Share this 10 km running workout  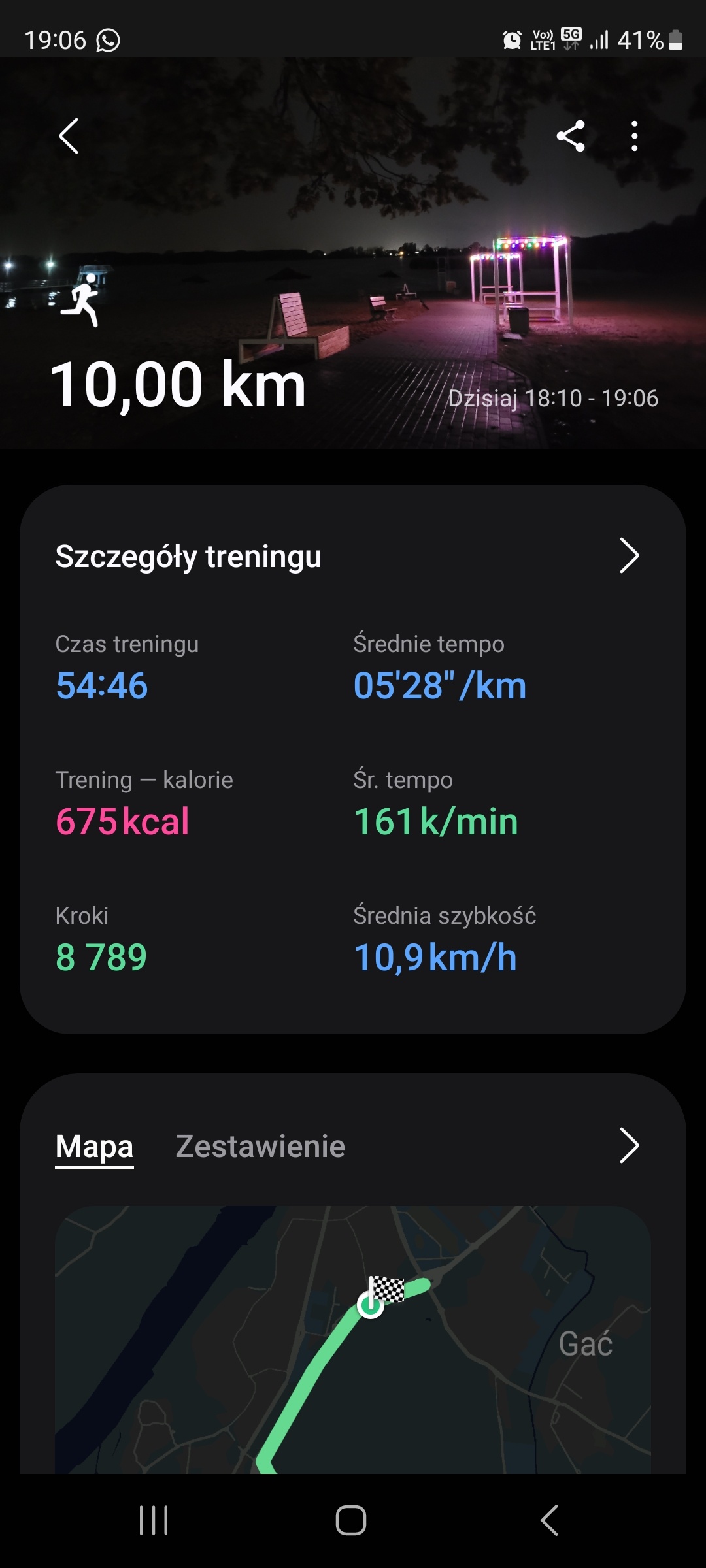pos(571,136)
